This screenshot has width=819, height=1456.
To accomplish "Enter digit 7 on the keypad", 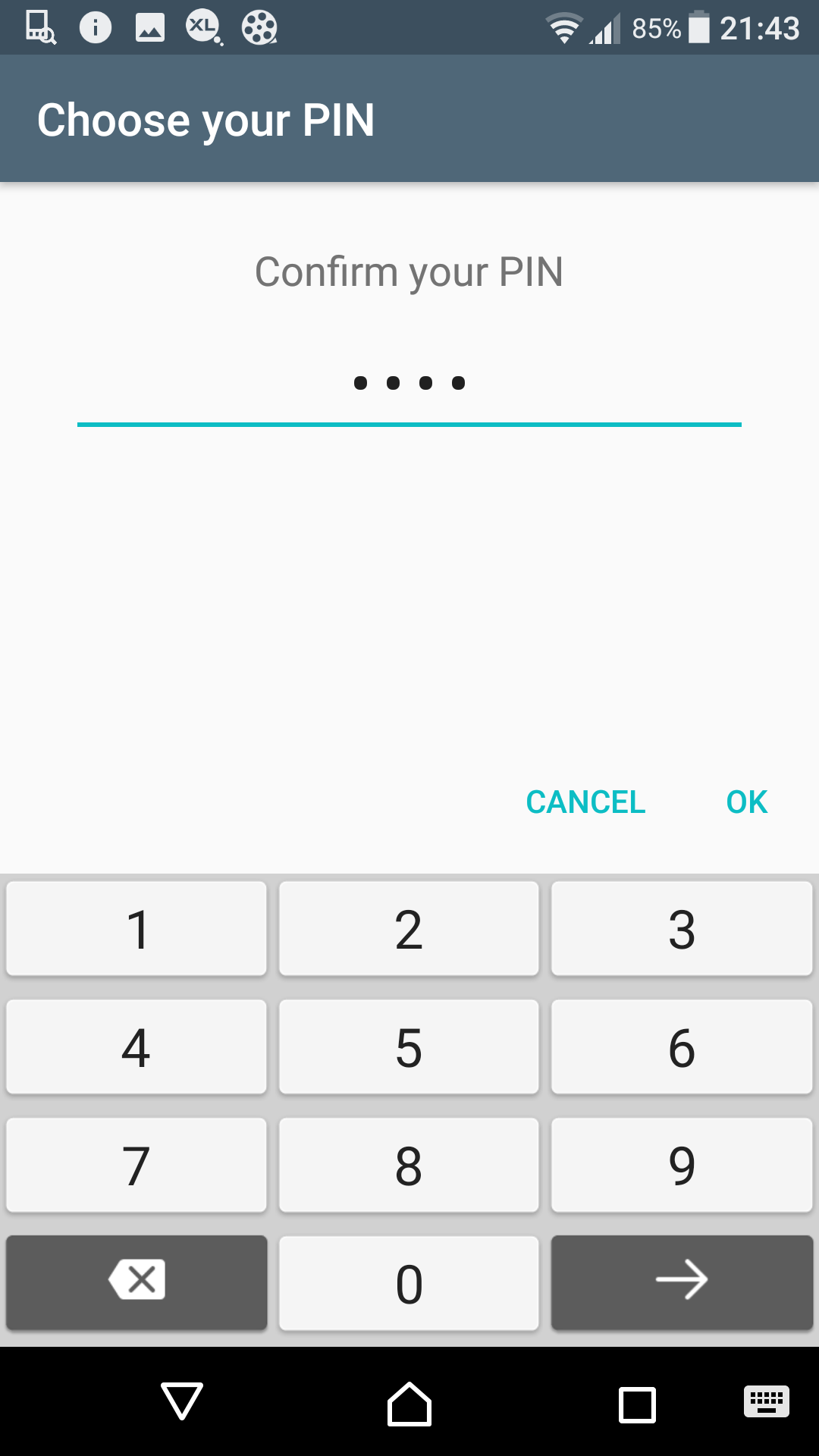I will 136,1166.
